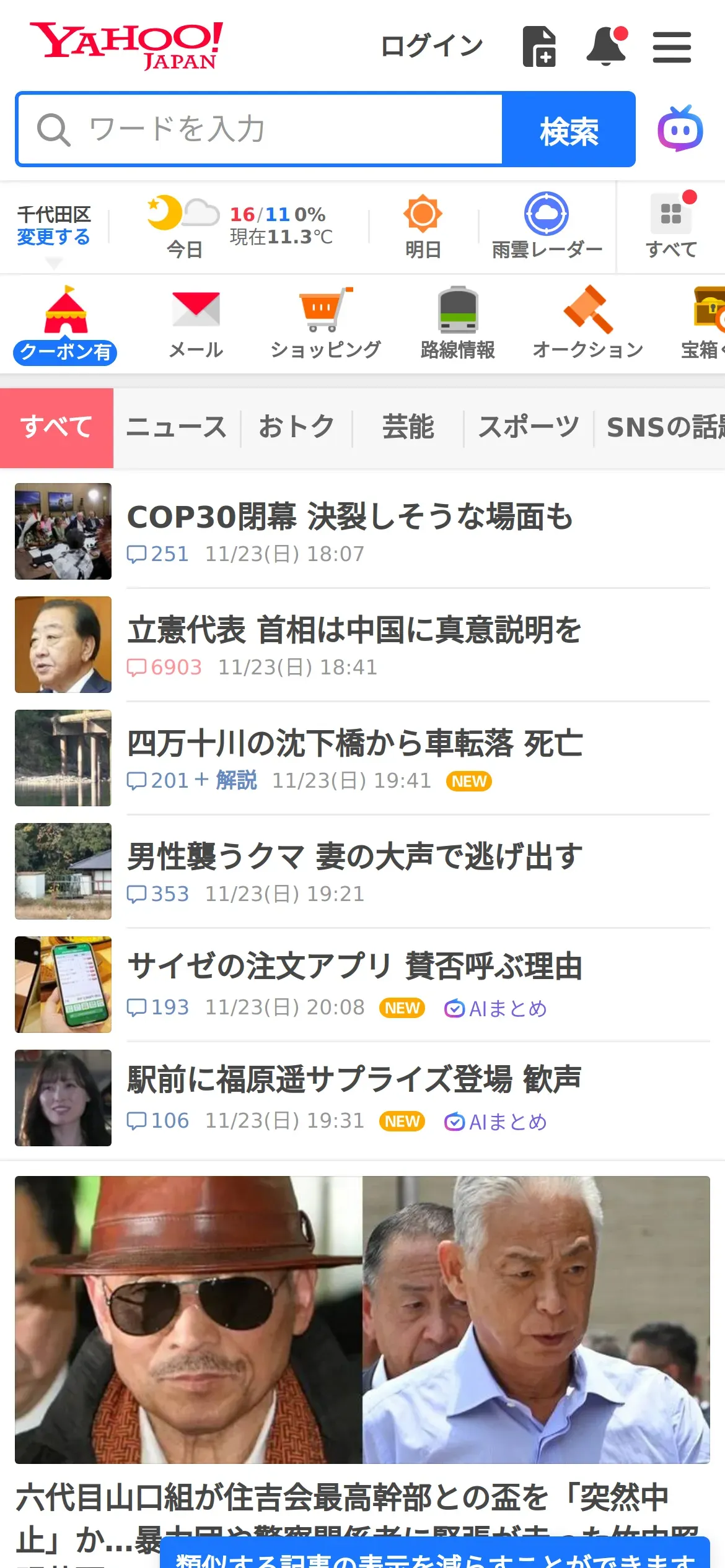Go to ショッピング
Viewport: 725px width, 1568px height.
pyautogui.click(x=325, y=324)
